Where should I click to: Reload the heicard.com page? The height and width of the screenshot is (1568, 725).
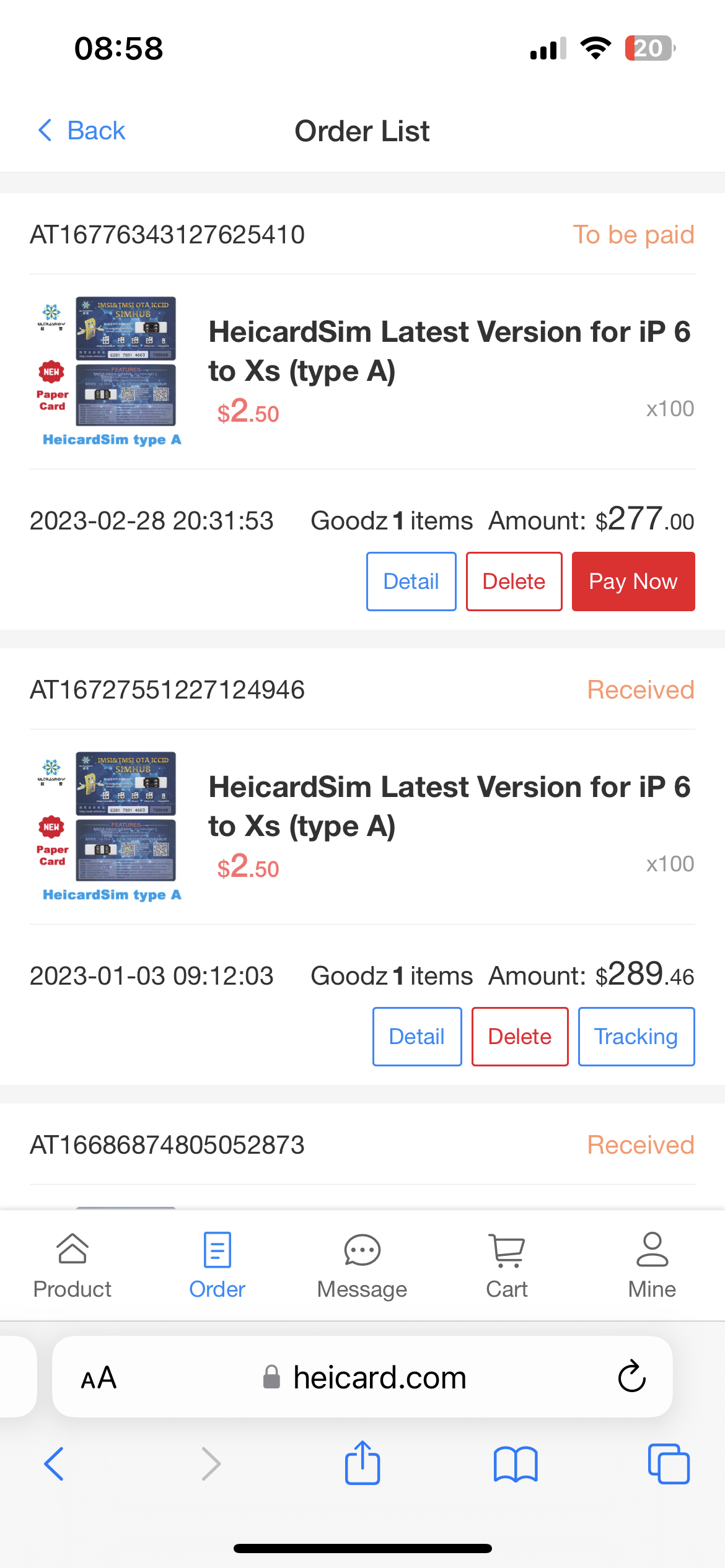click(632, 1377)
